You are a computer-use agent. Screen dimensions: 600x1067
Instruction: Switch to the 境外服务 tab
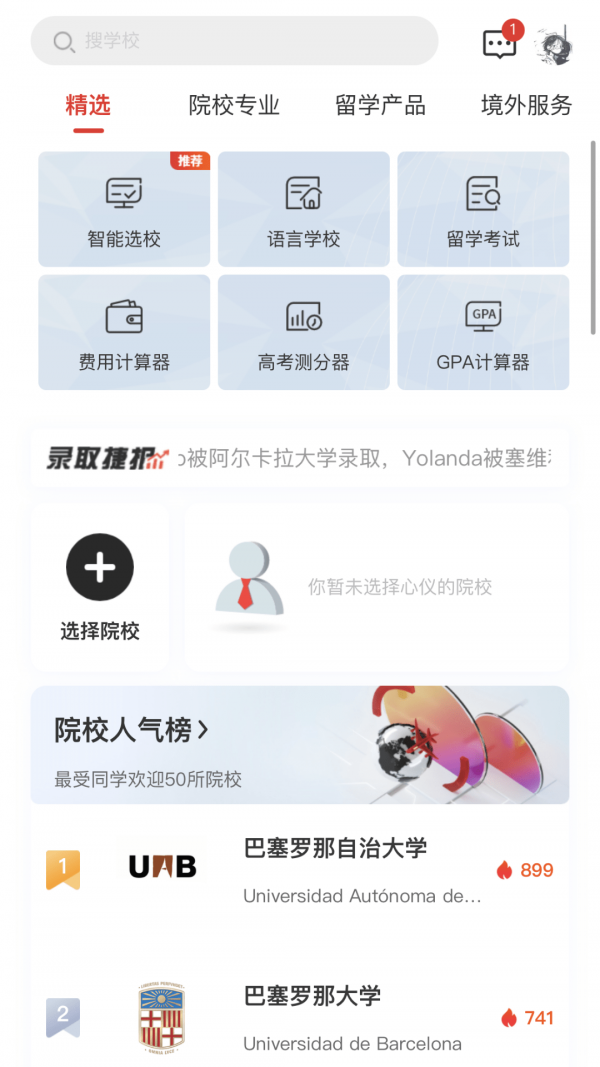526,105
